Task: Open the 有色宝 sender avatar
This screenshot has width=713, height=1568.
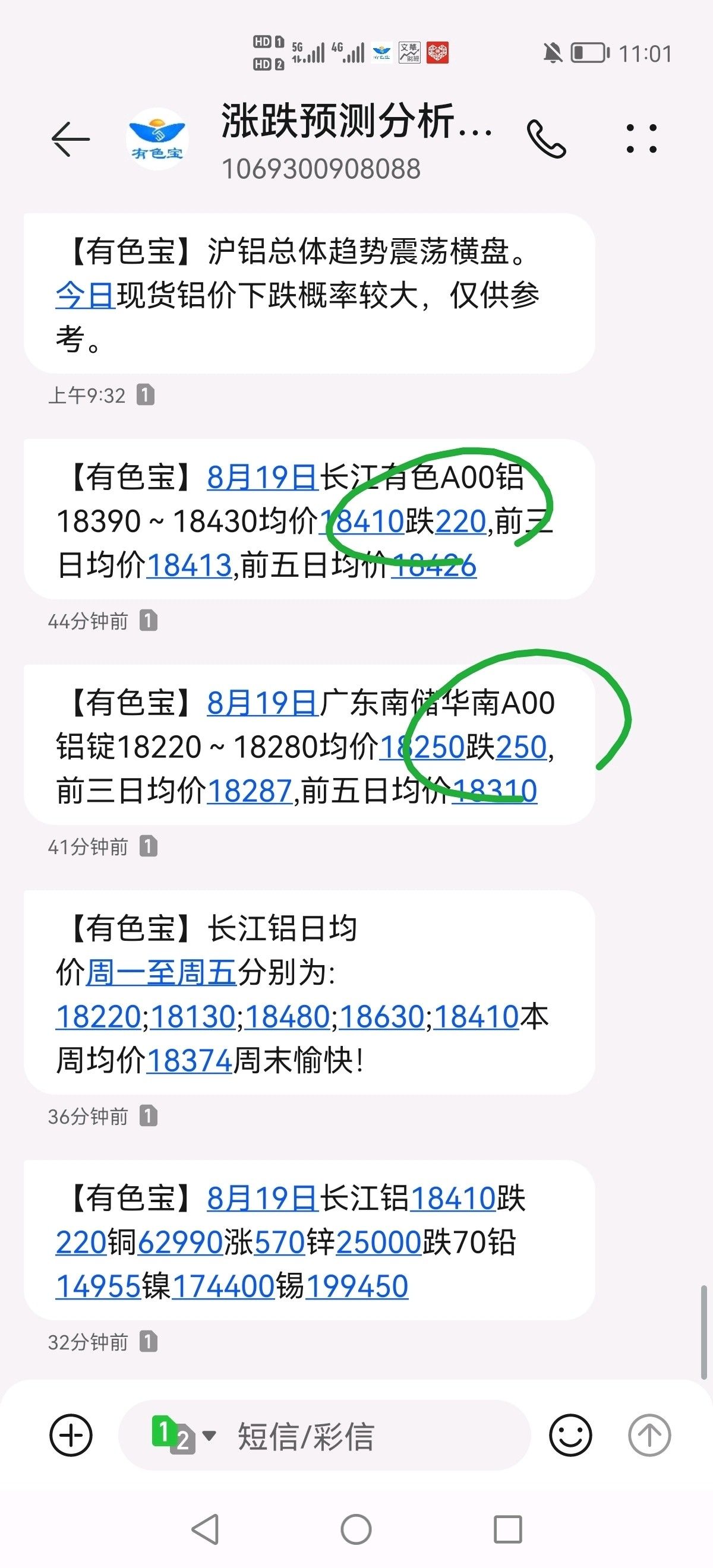Action: [157, 140]
